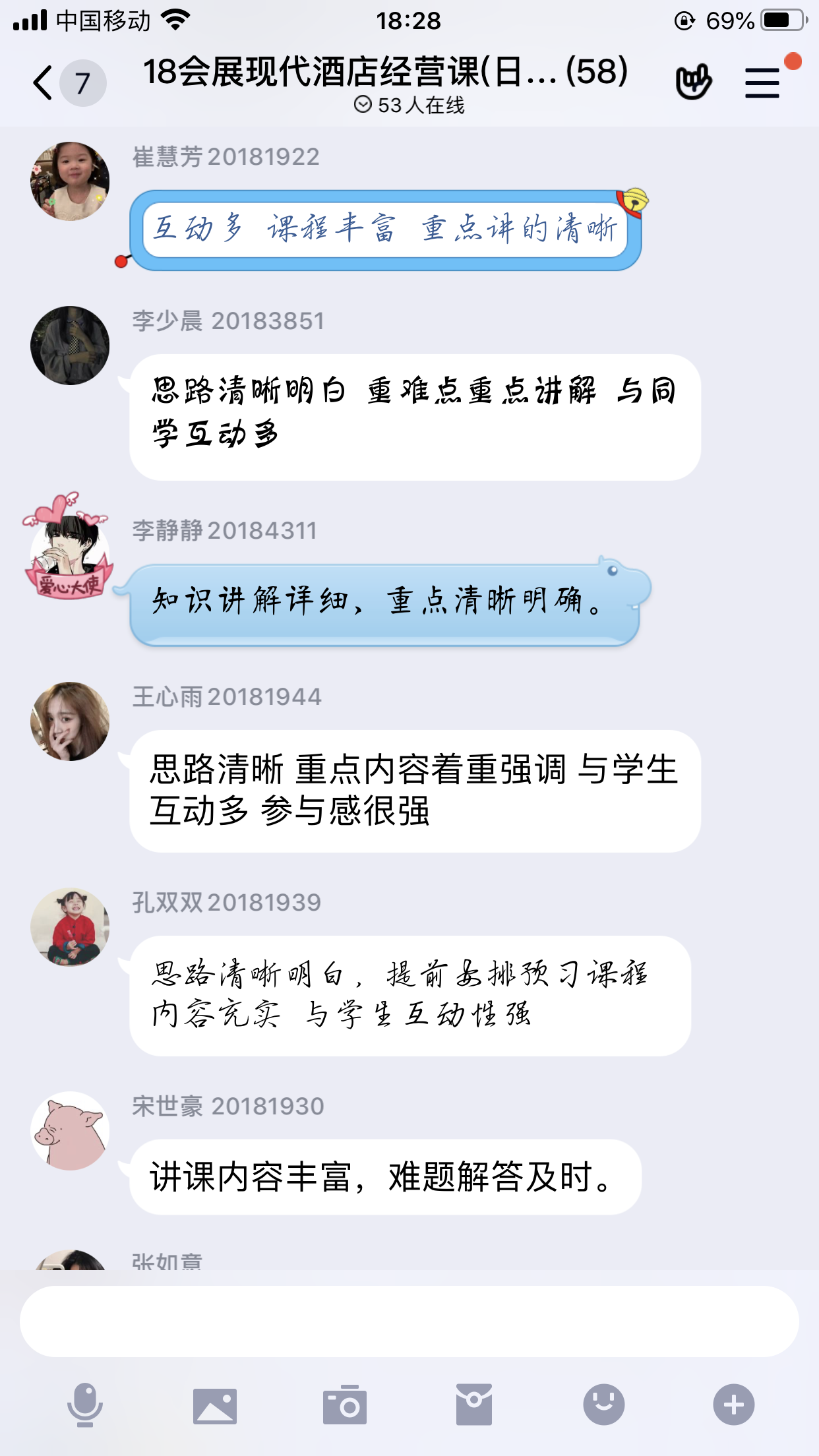Open the camera to take a photo
Image resolution: width=819 pixels, height=1456 pixels.
click(344, 1405)
